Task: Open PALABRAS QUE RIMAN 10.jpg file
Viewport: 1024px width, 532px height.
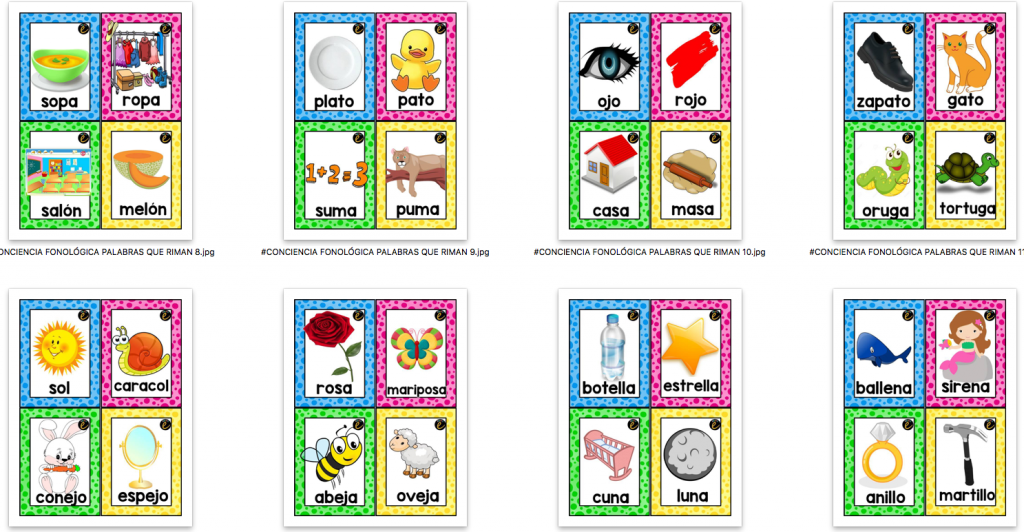Action: [650, 120]
